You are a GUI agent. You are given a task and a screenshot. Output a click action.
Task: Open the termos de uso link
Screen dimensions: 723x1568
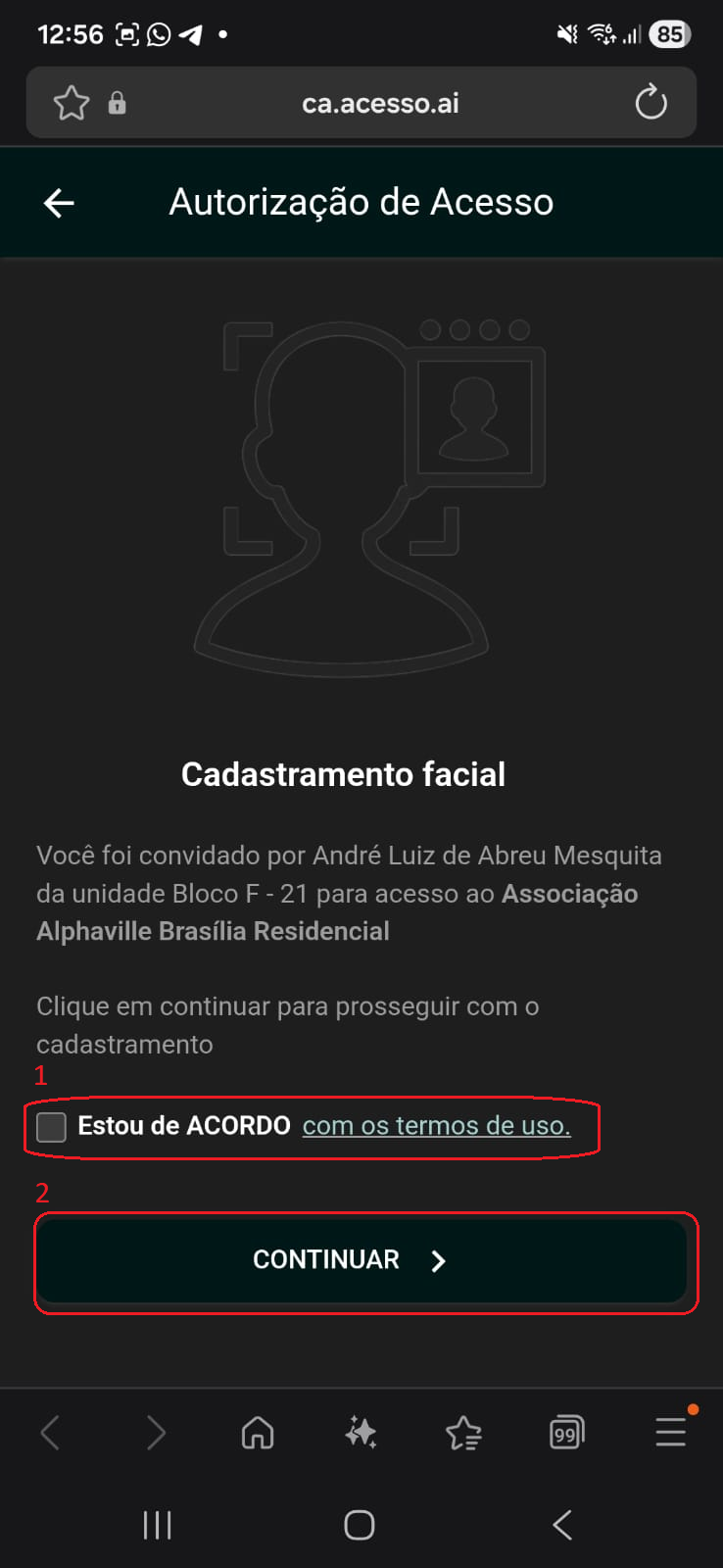[x=436, y=1126]
